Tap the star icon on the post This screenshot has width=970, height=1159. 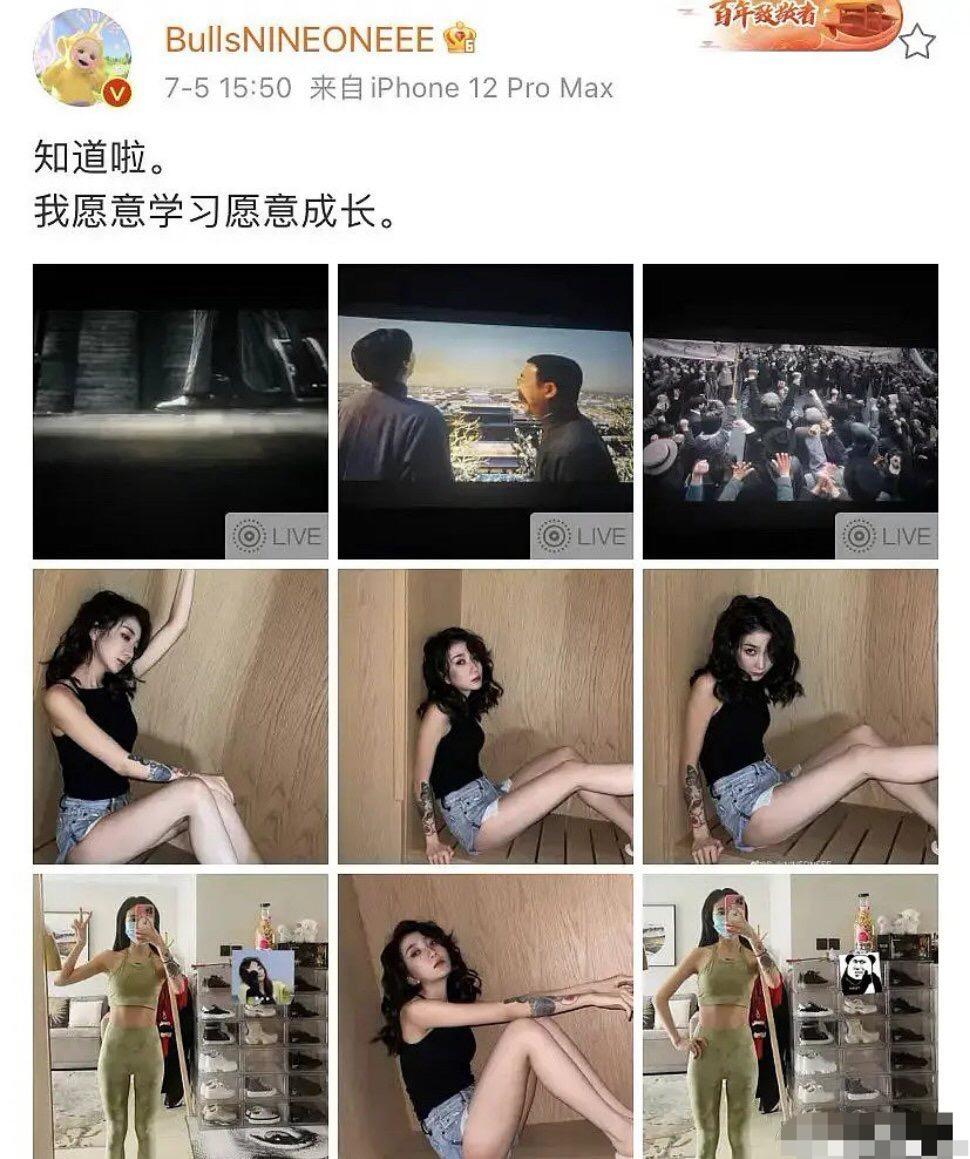click(x=916, y=41)
